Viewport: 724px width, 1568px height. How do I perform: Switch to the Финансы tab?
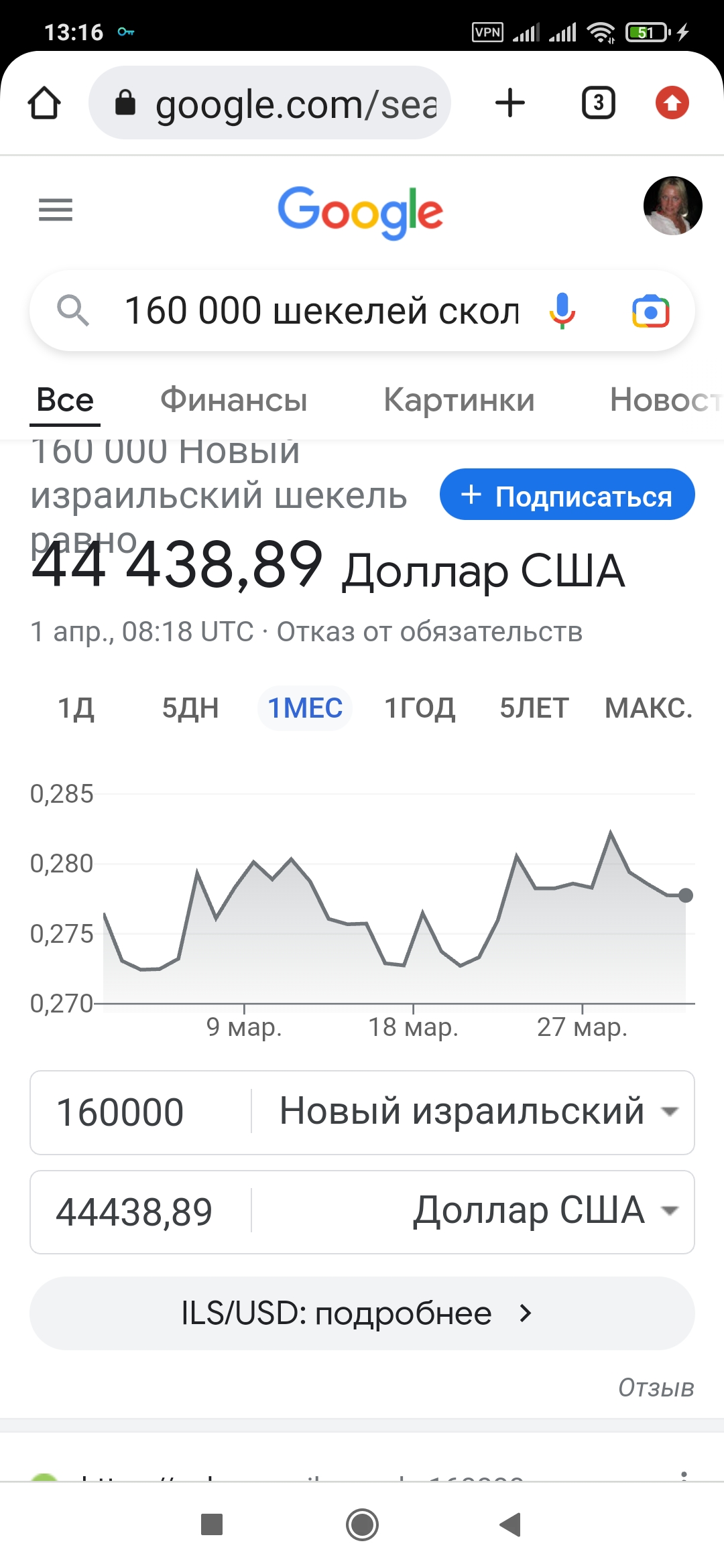pos(233,400)
